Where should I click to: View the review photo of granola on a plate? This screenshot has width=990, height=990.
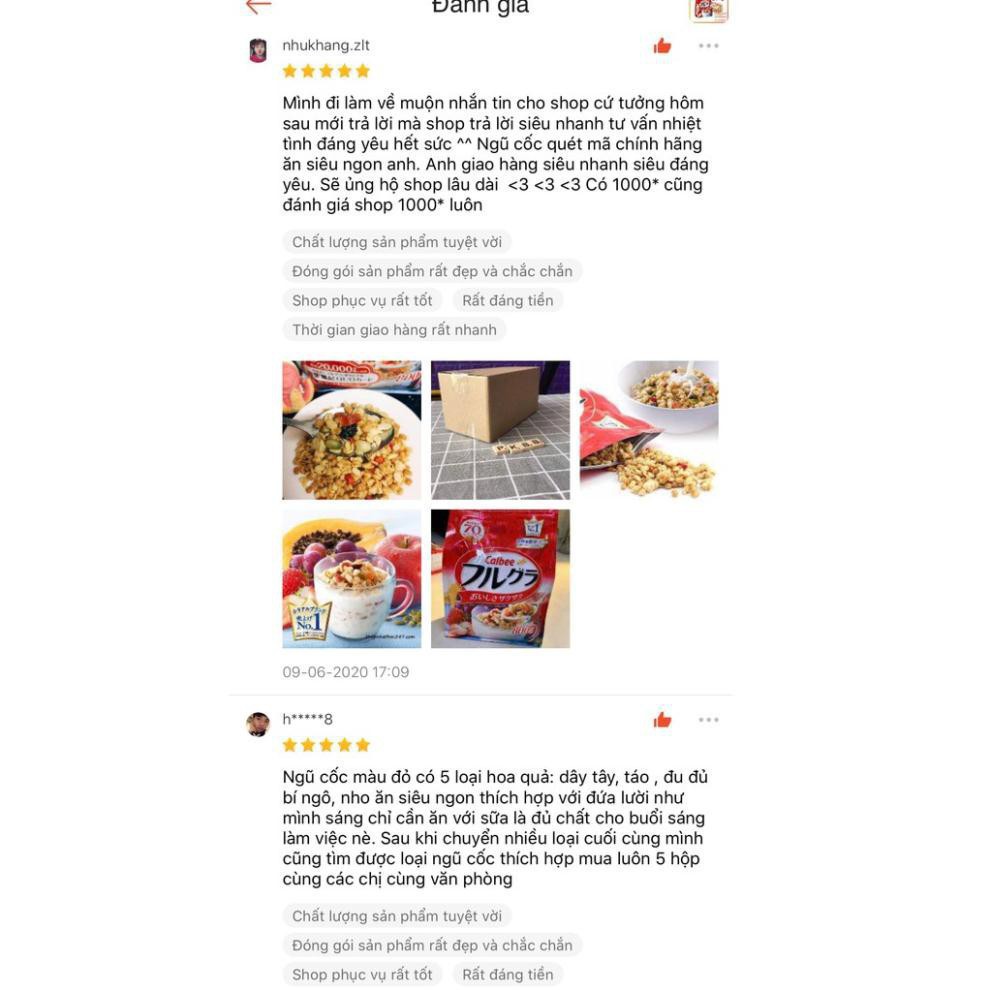point(351,430)
